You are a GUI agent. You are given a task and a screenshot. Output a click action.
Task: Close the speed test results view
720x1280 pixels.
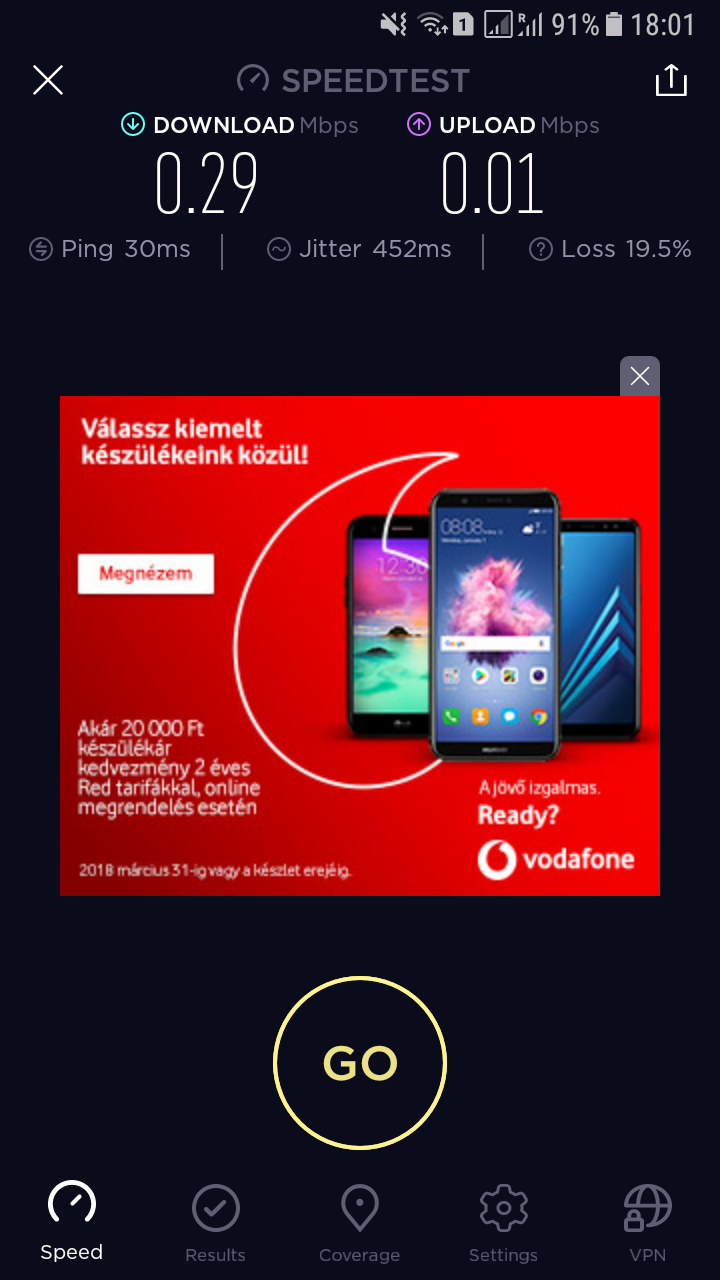(48, 80)
